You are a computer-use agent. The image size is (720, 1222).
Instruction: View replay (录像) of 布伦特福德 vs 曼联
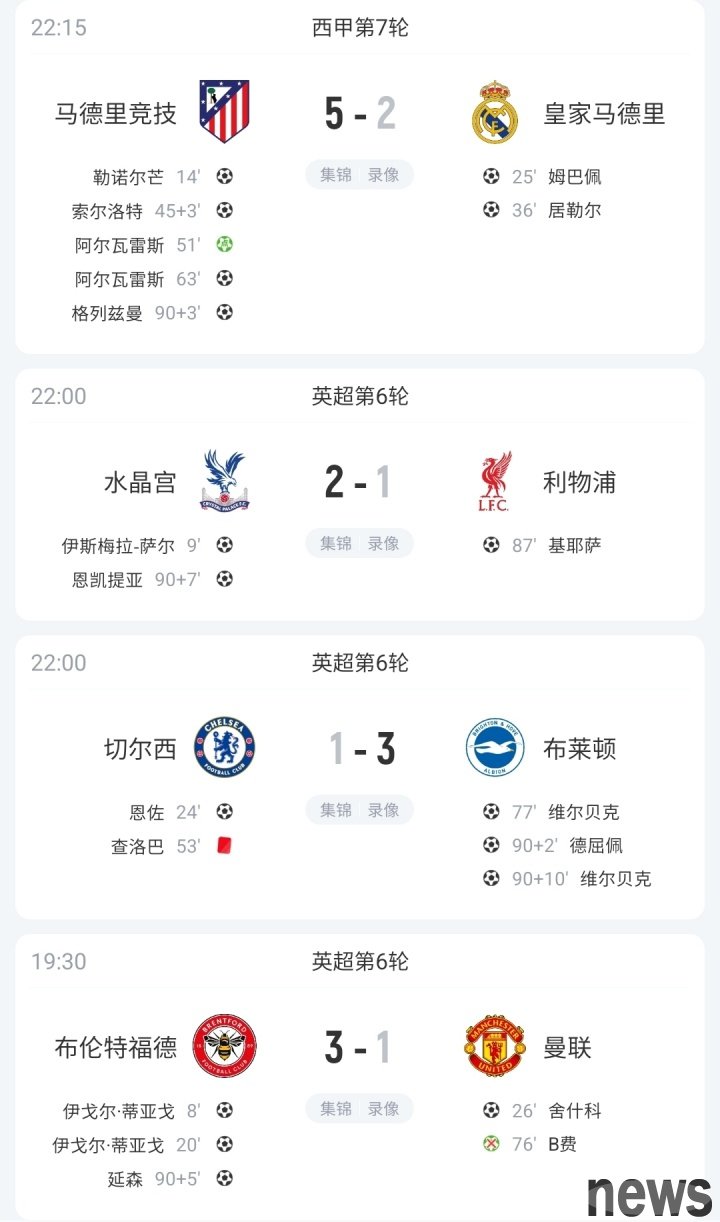[383, 1109]
